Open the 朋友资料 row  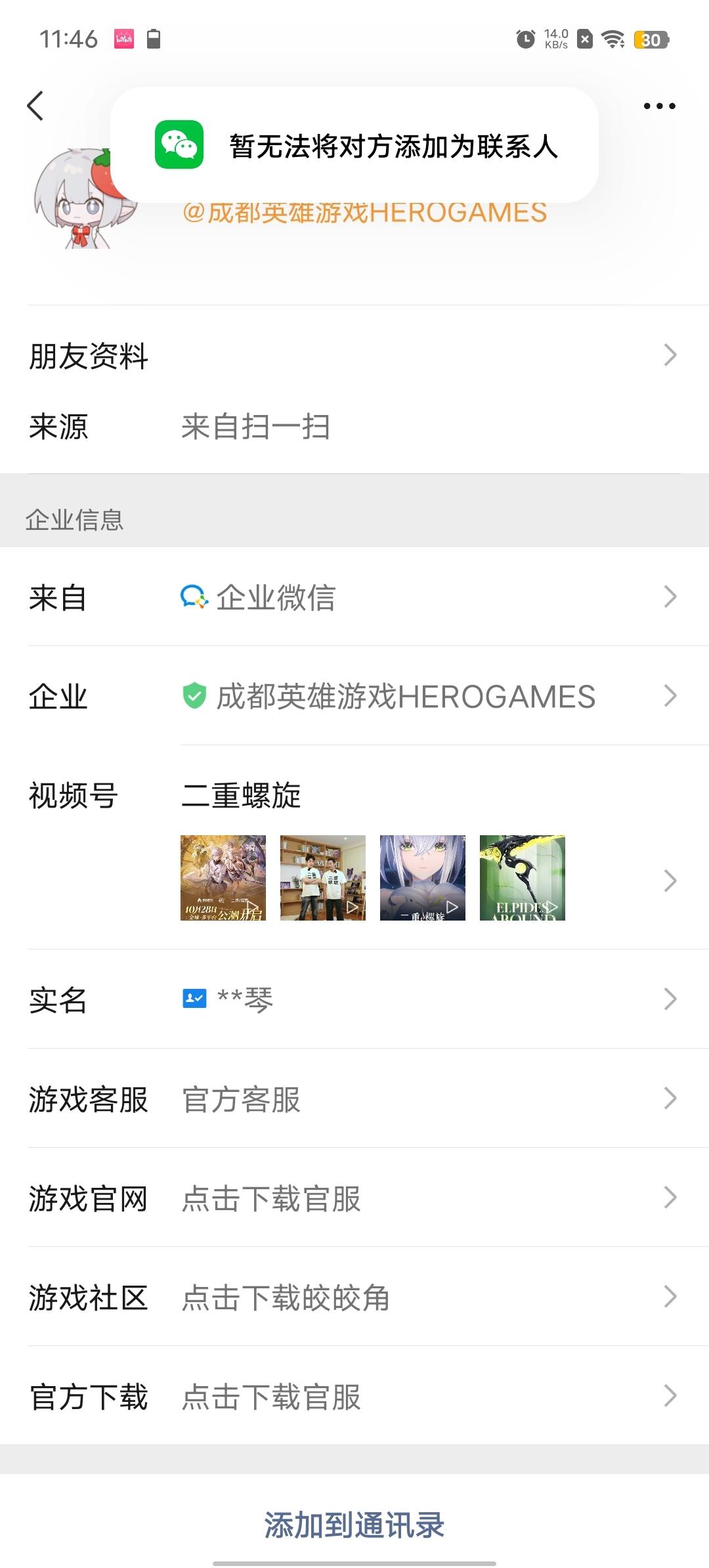point(354,356)
